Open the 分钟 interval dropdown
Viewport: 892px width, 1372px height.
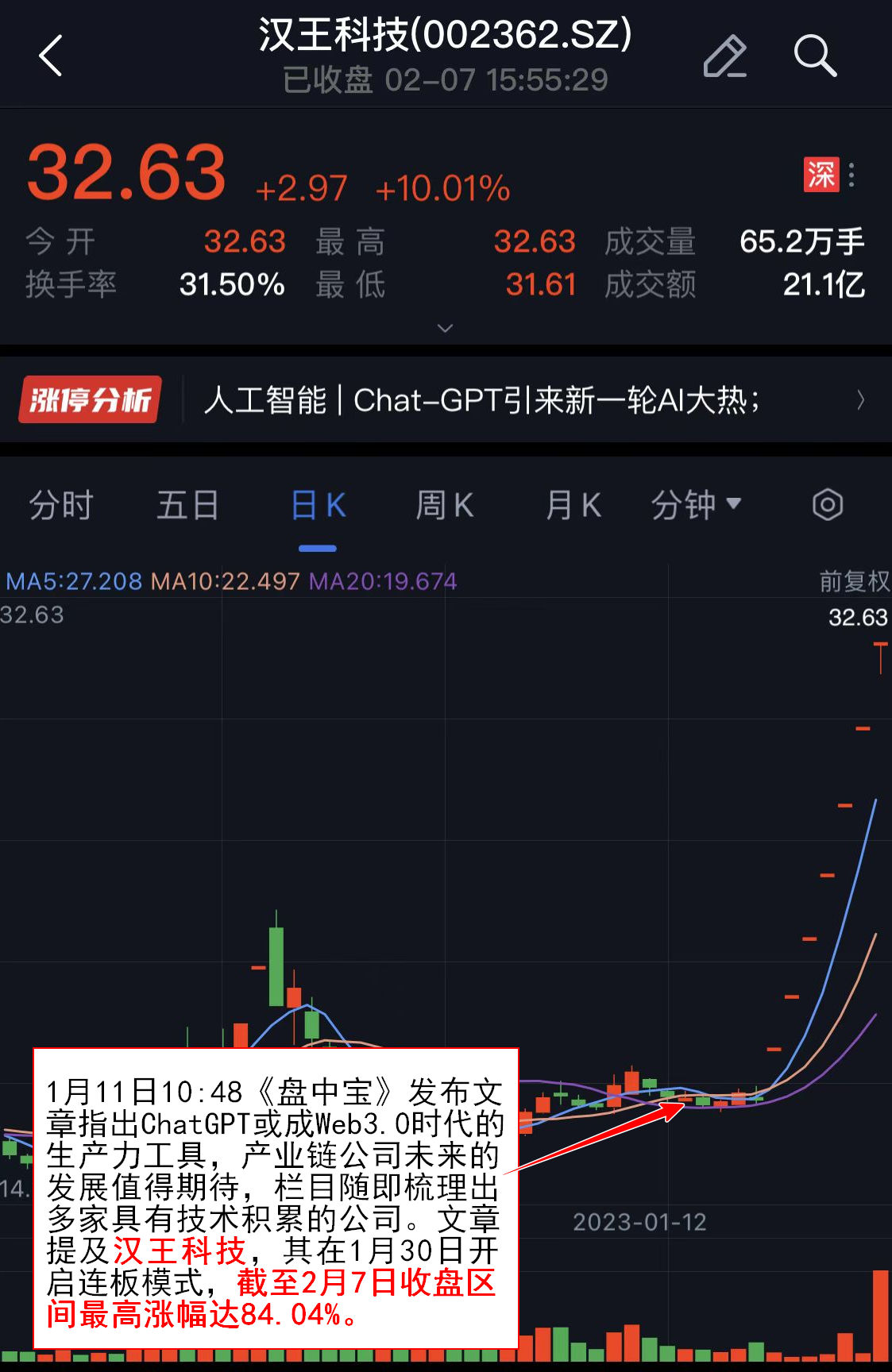point(696,506)
